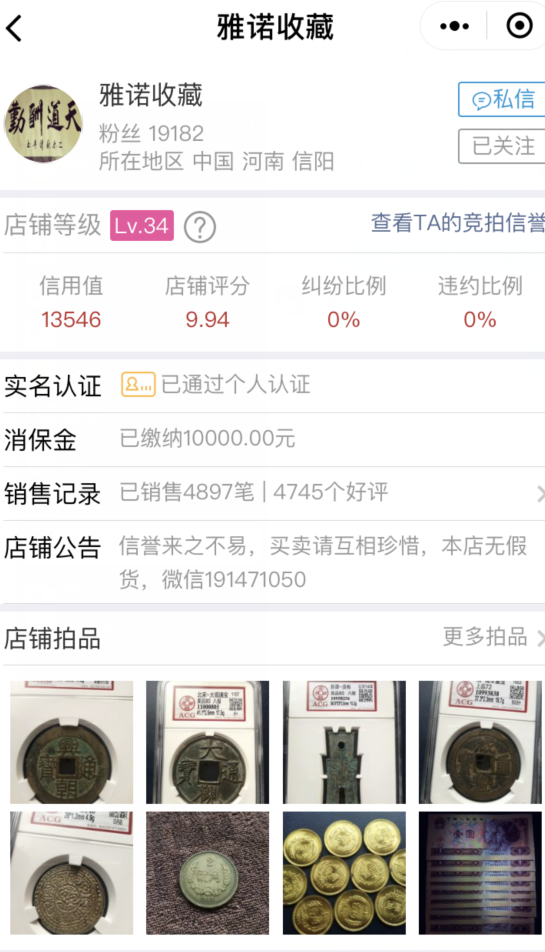Open the banknotes stack auction item
545x952 pixels.
point(480,872)
